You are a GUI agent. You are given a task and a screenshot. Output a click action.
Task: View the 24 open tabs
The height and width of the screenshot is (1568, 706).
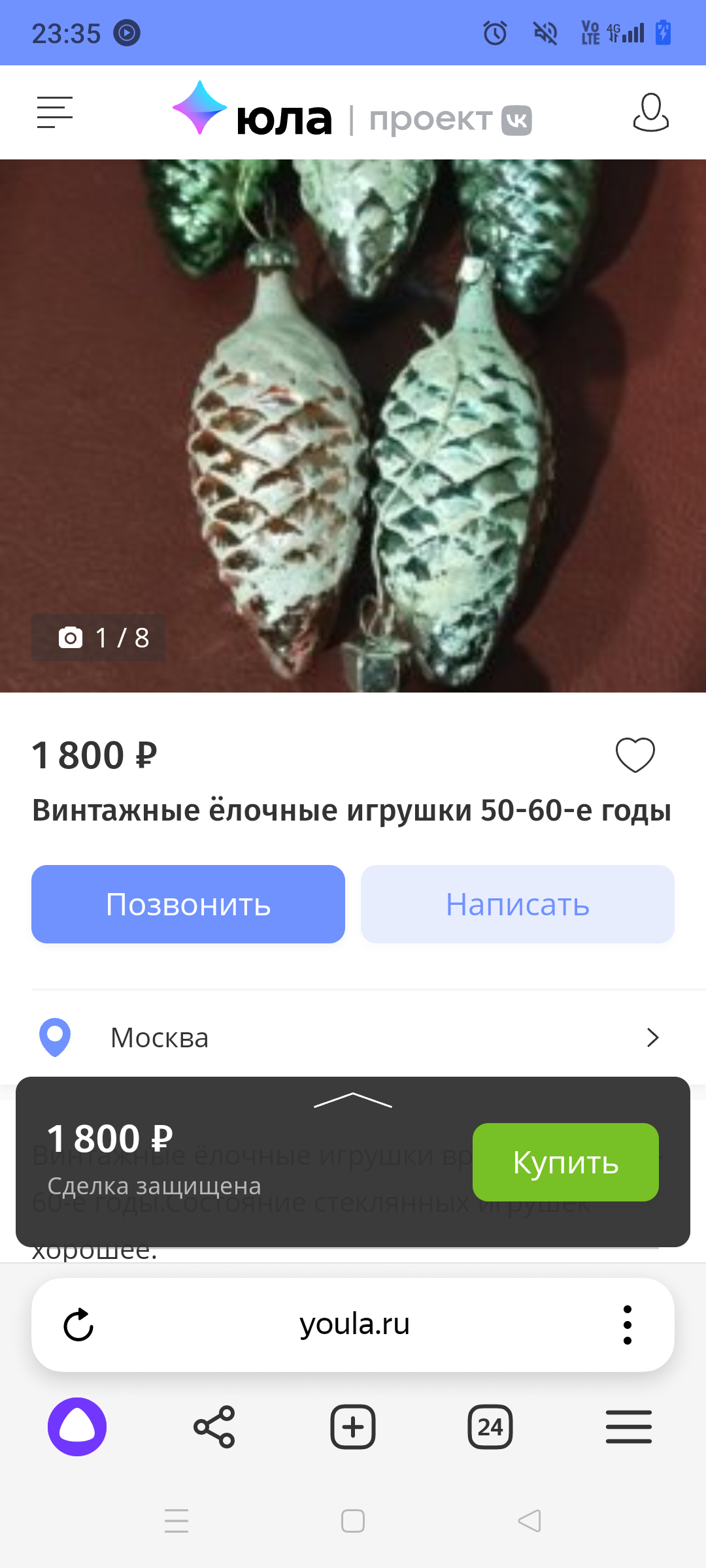point(490,1427)
